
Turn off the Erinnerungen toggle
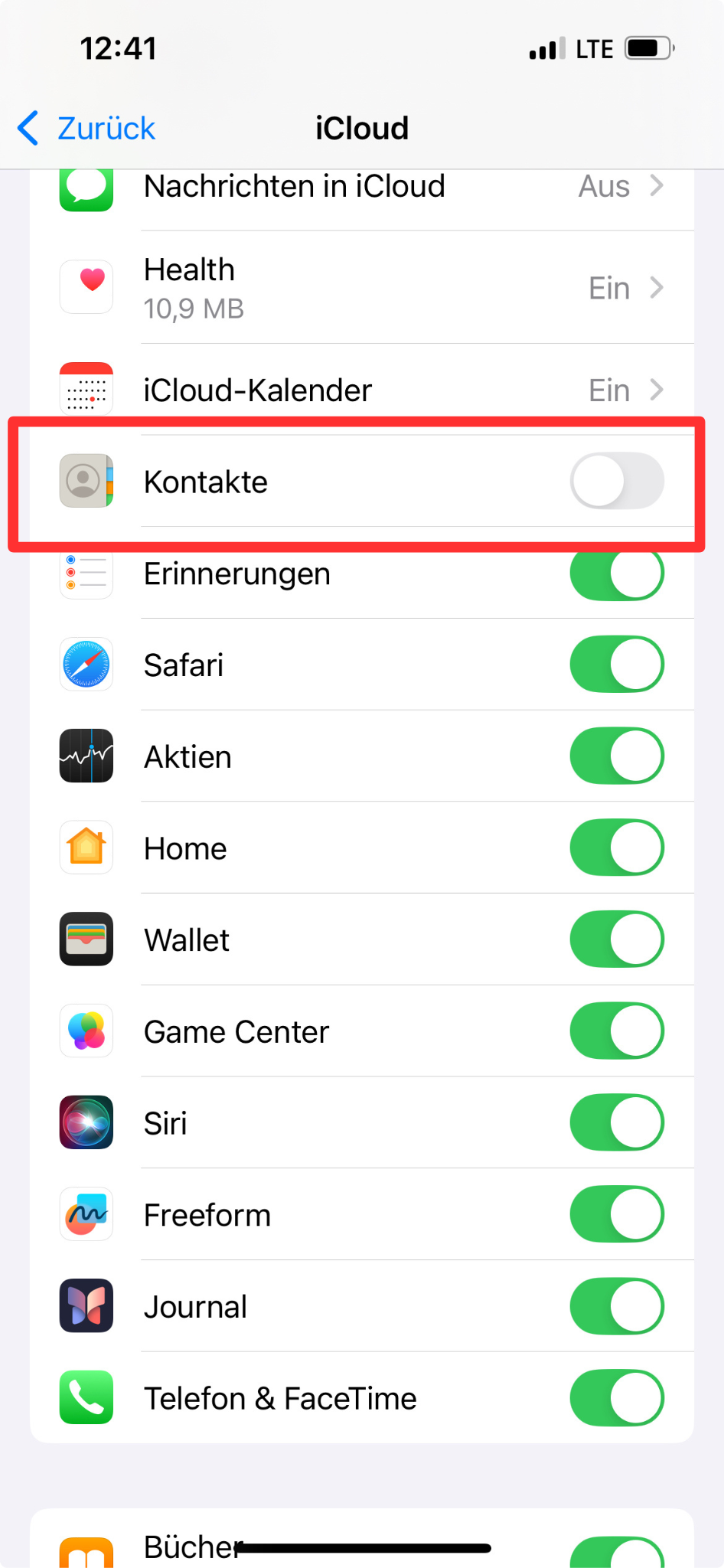pyautogui.click(x=617, y=573)
